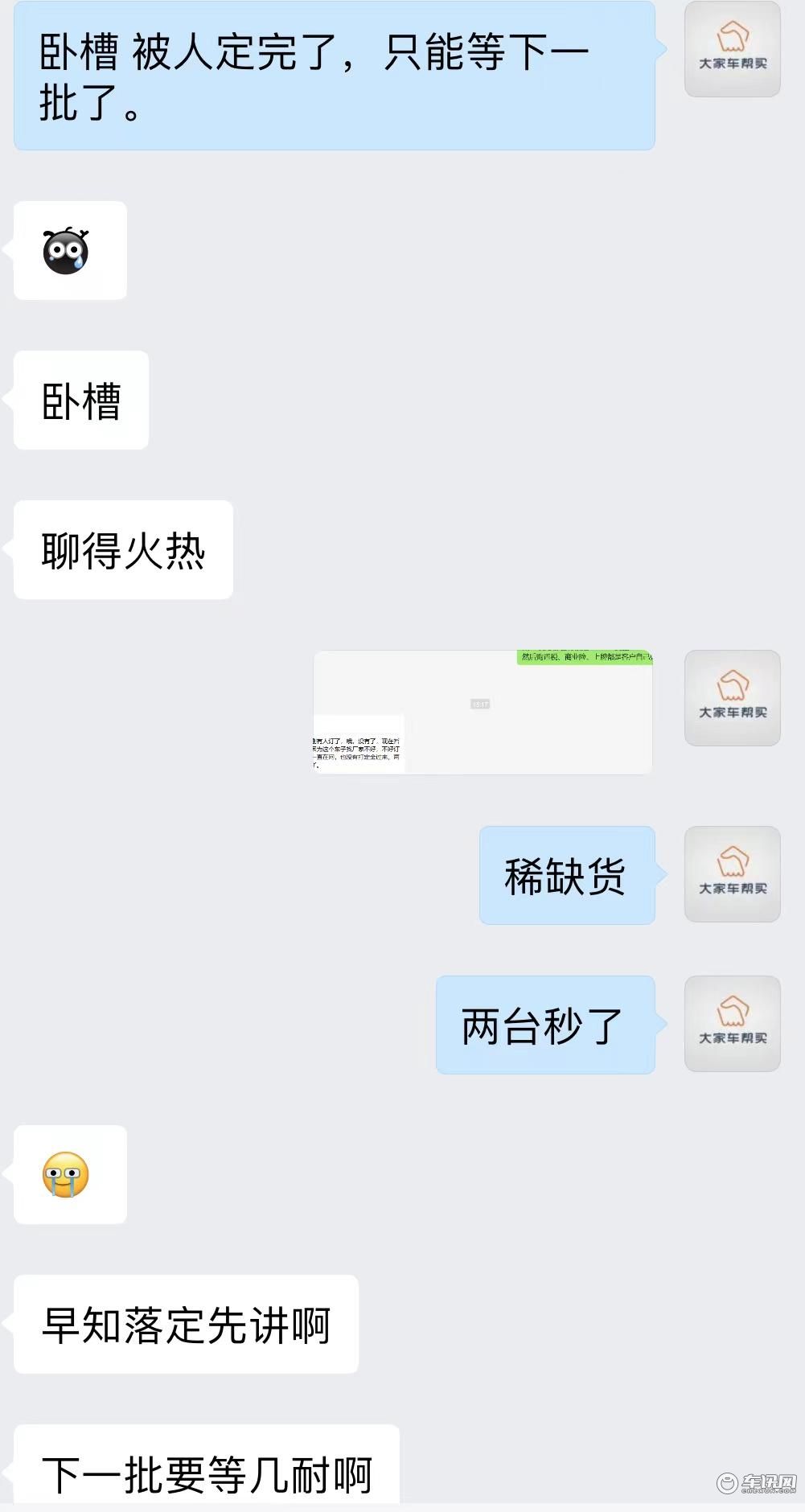Open sender's avatar next to 两台秒了 message
The image size is (805, 1512).
point(733,1024)
